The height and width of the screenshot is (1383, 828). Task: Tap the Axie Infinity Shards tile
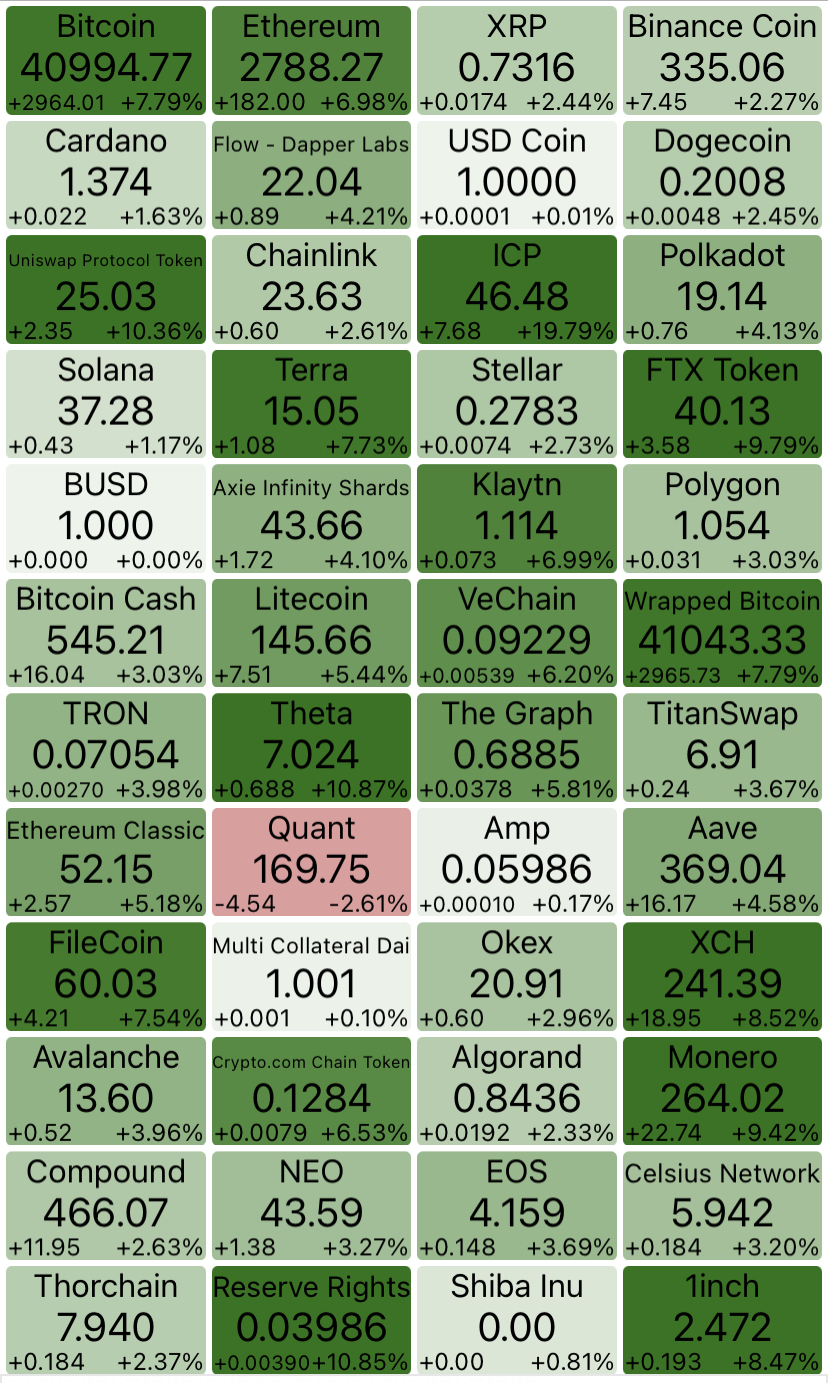pos(311,518)
